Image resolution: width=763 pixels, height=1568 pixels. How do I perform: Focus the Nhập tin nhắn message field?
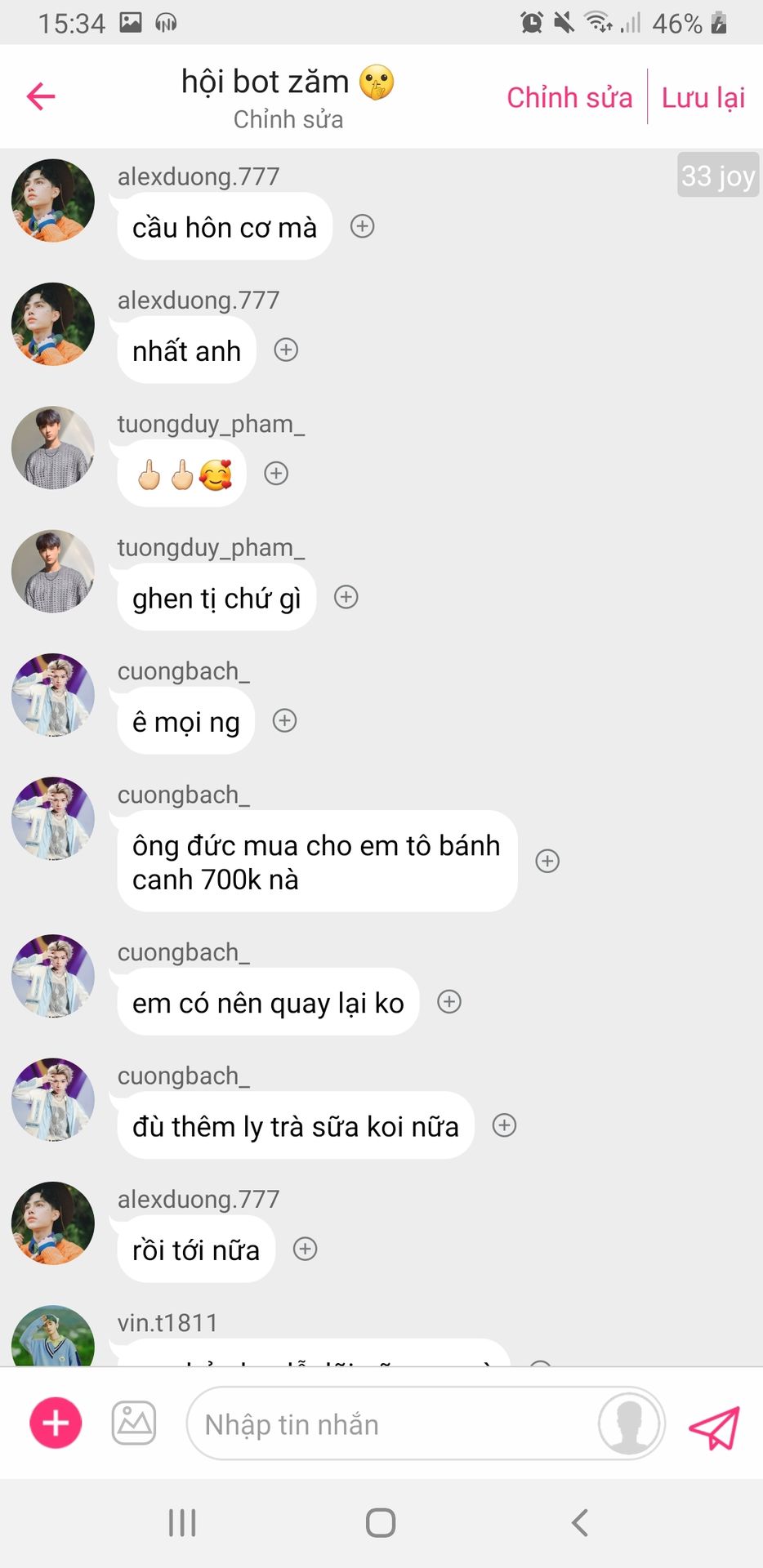tap(392, 1424)
